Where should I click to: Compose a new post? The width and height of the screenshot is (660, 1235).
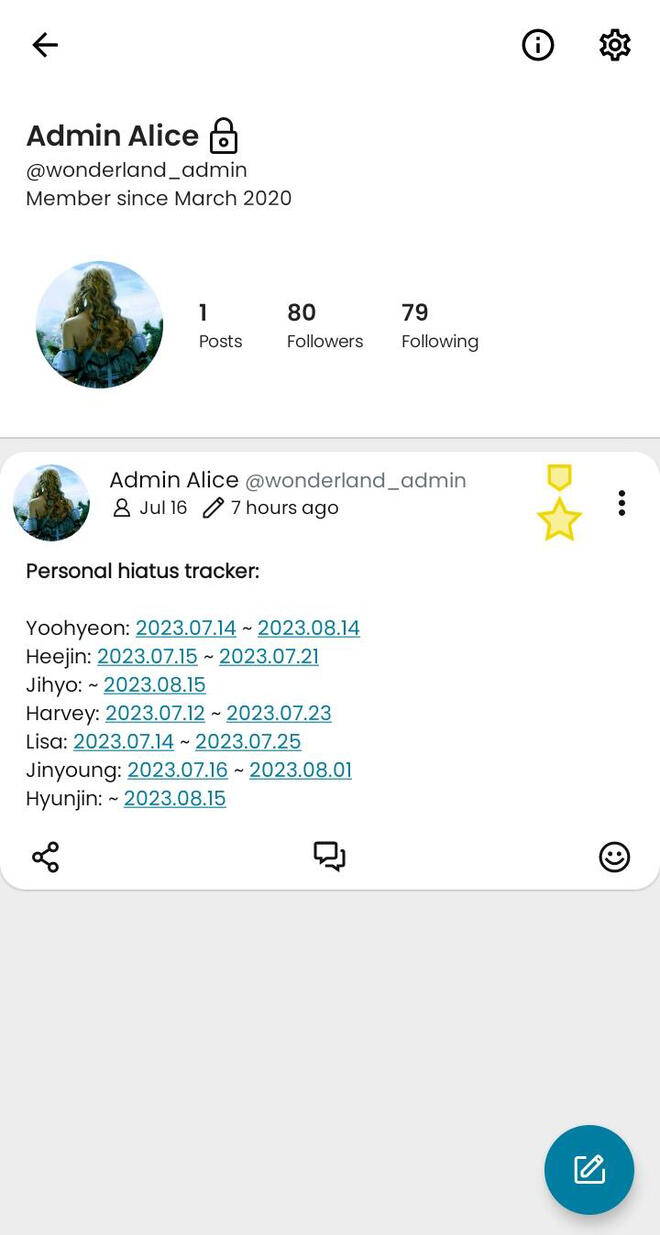[589, 1169]
